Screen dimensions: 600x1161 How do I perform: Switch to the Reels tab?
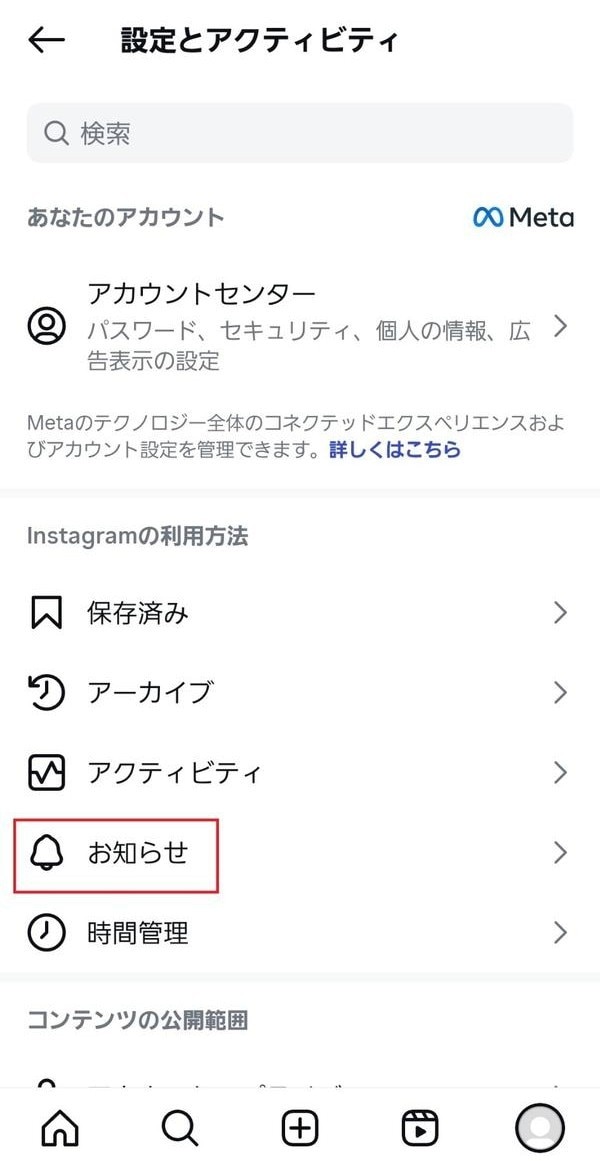click(x=420, y=1127)
